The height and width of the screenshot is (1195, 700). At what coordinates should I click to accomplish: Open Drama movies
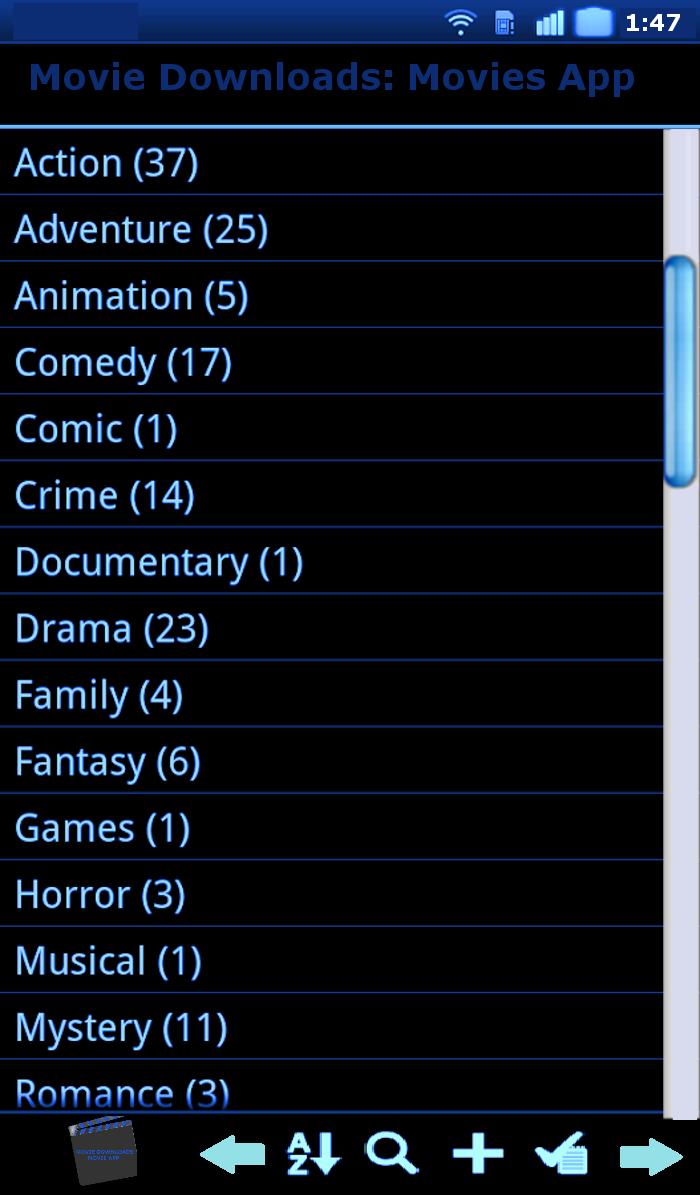(x=111, y=629)
